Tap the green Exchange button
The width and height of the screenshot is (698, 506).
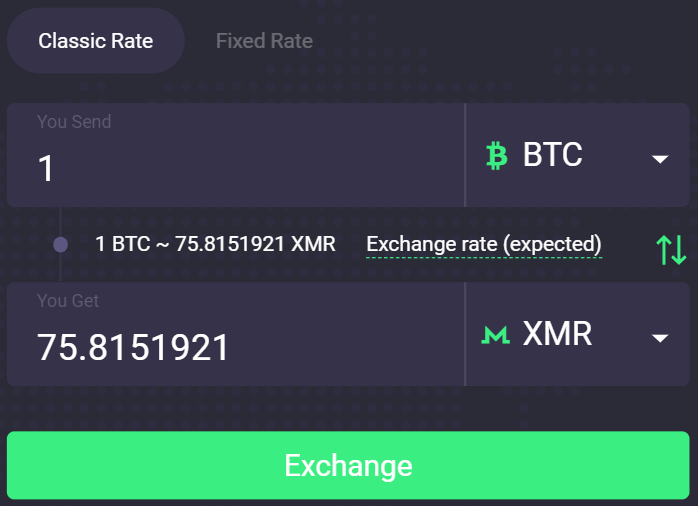[348, 465]
